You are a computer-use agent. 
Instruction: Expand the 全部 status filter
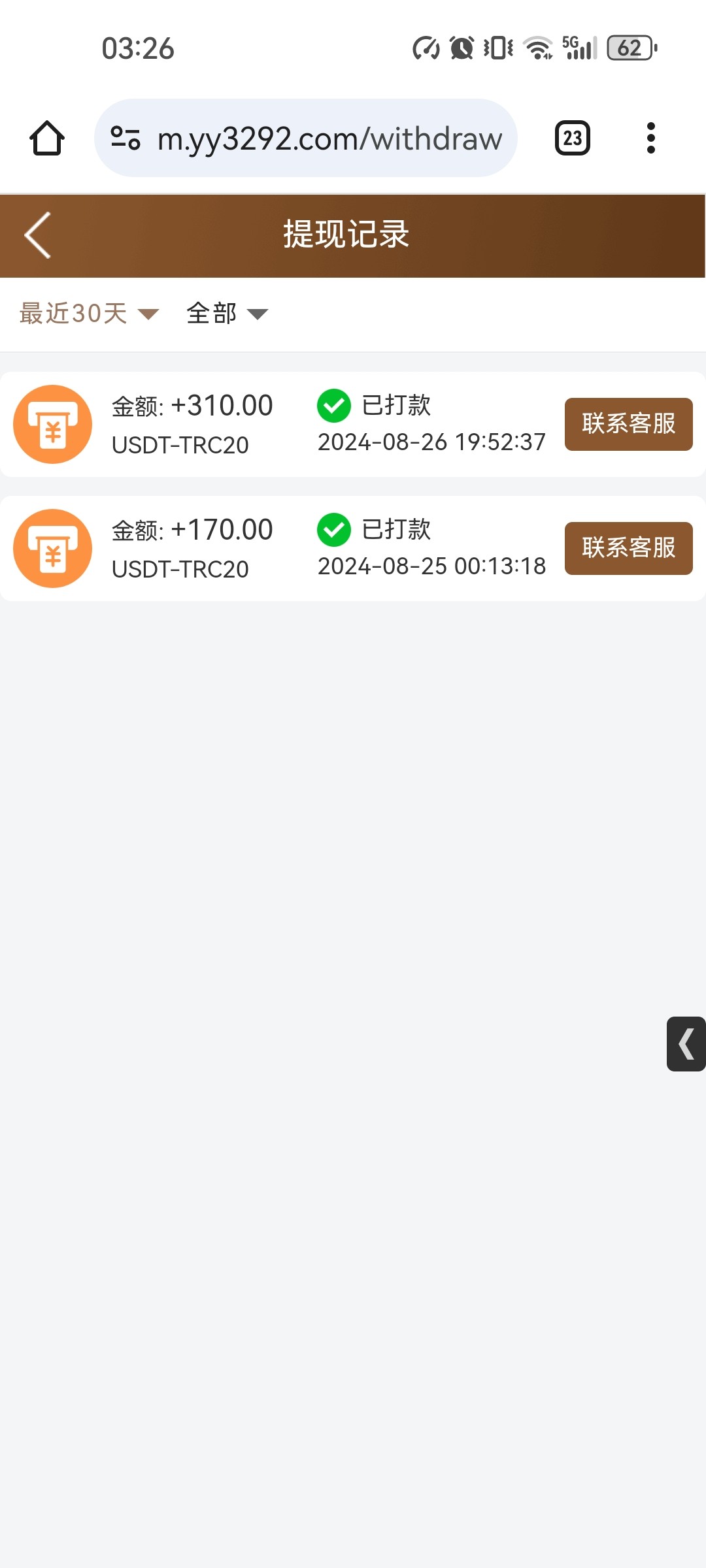pos(227,314)
